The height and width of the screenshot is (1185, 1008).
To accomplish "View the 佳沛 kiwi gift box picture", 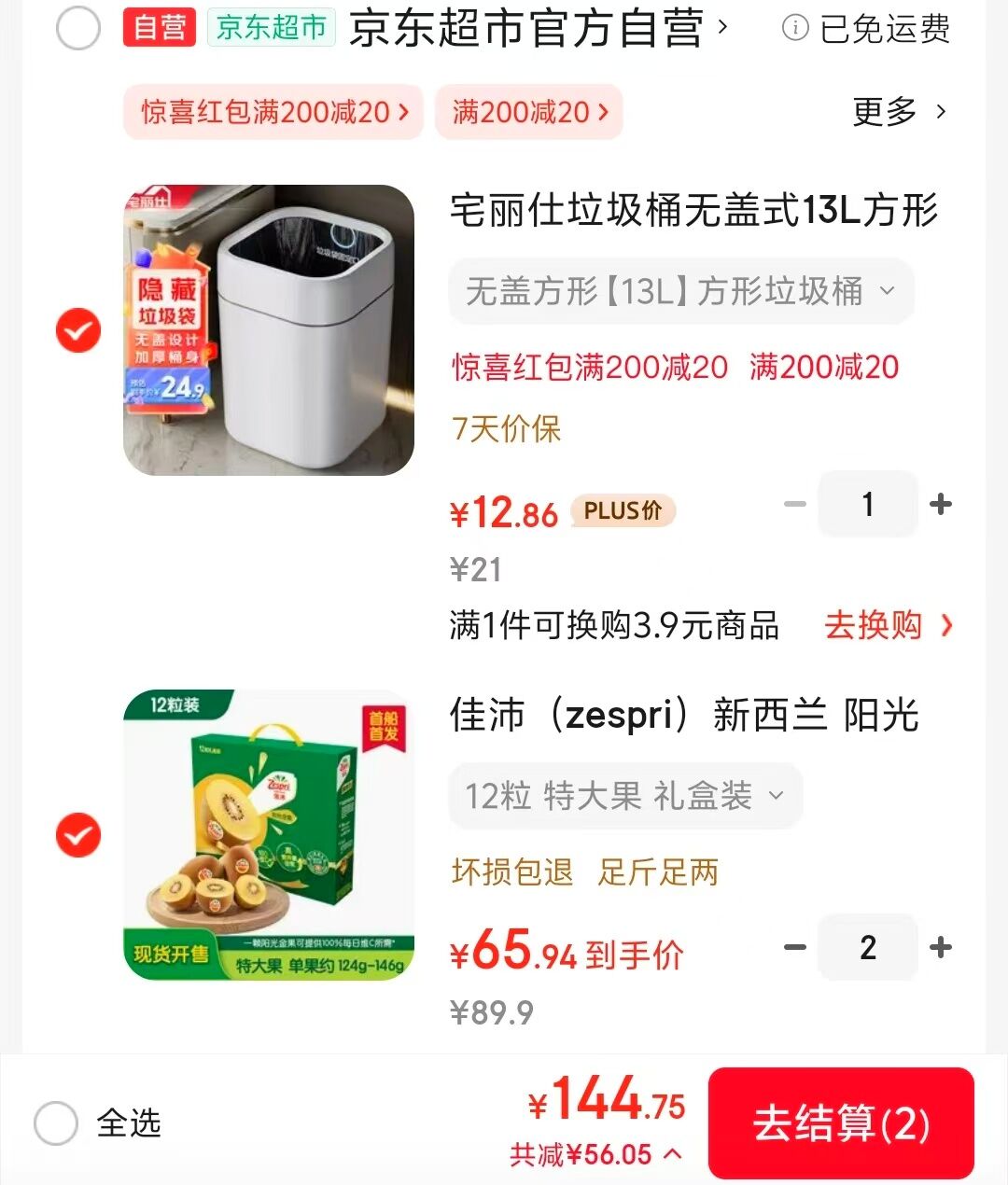I will pos(269,835).
